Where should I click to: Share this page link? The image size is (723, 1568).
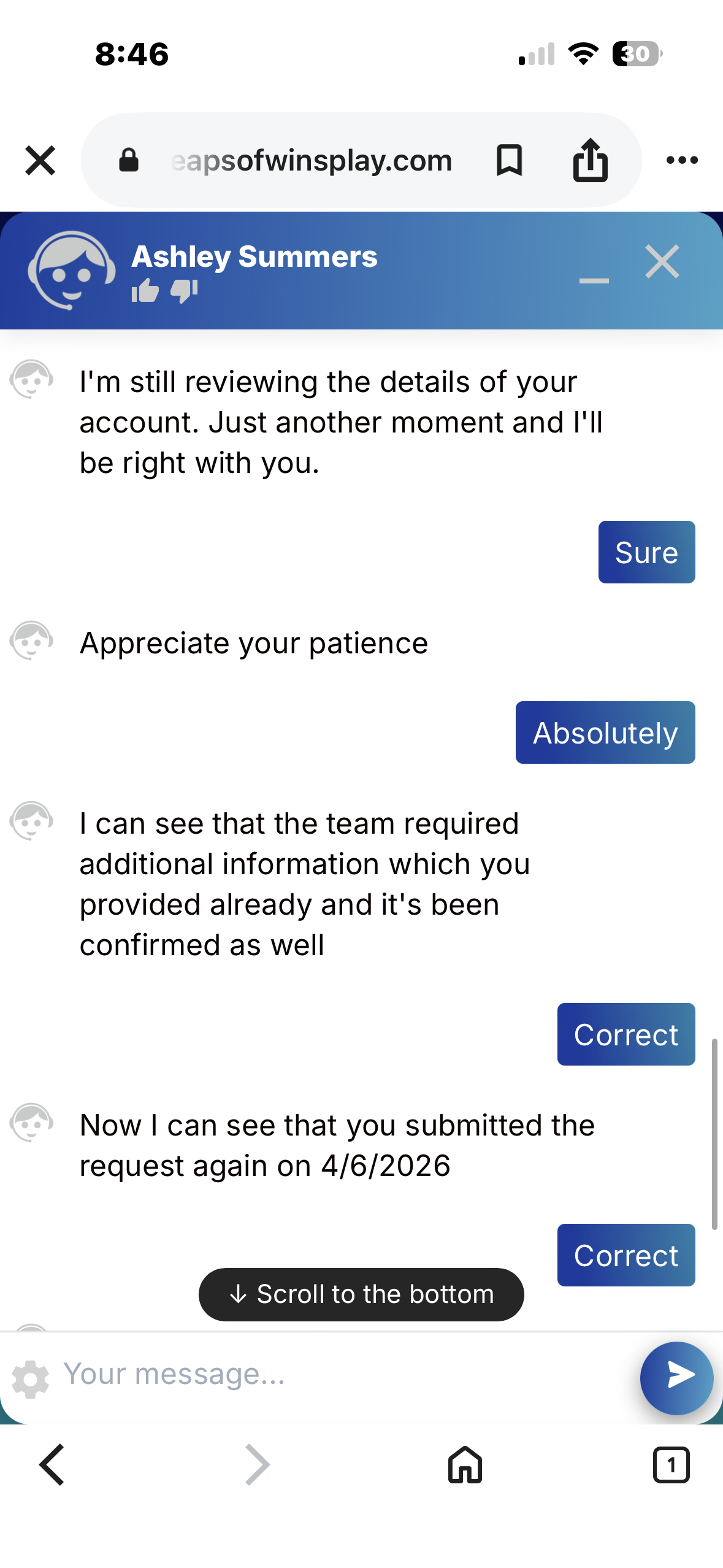coord(590,161)
